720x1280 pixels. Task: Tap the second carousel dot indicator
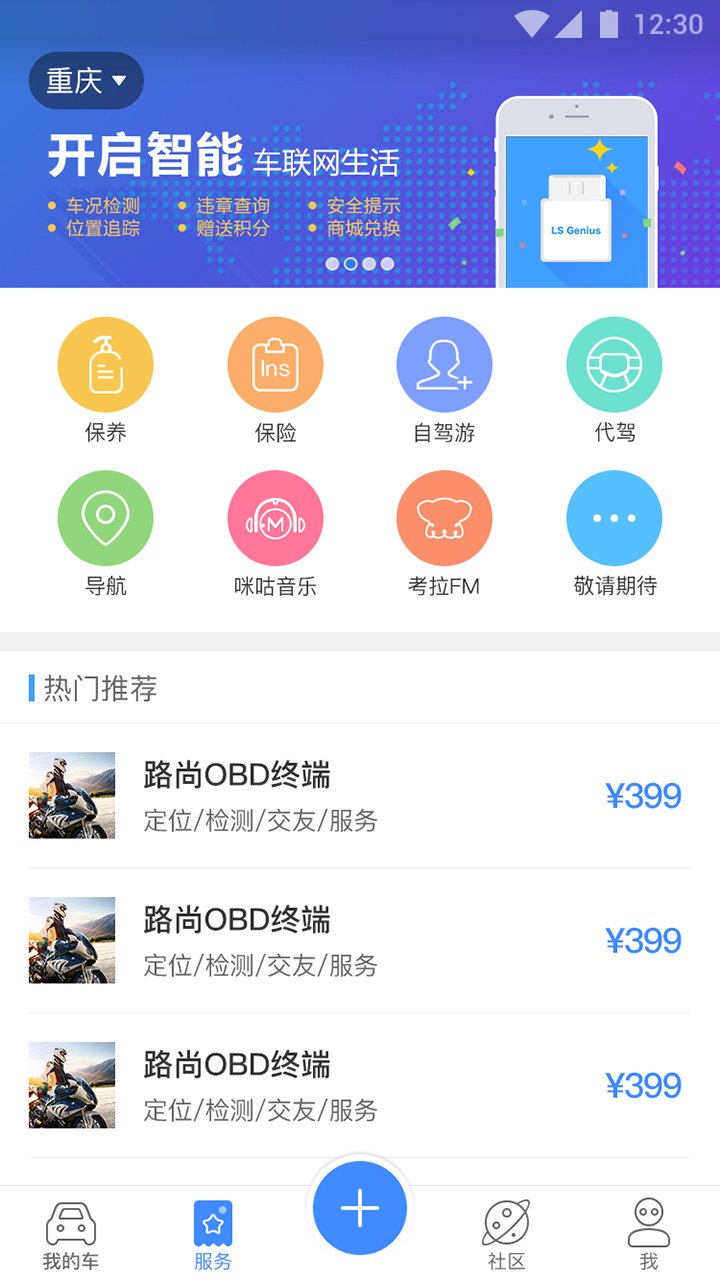point(351,264)
